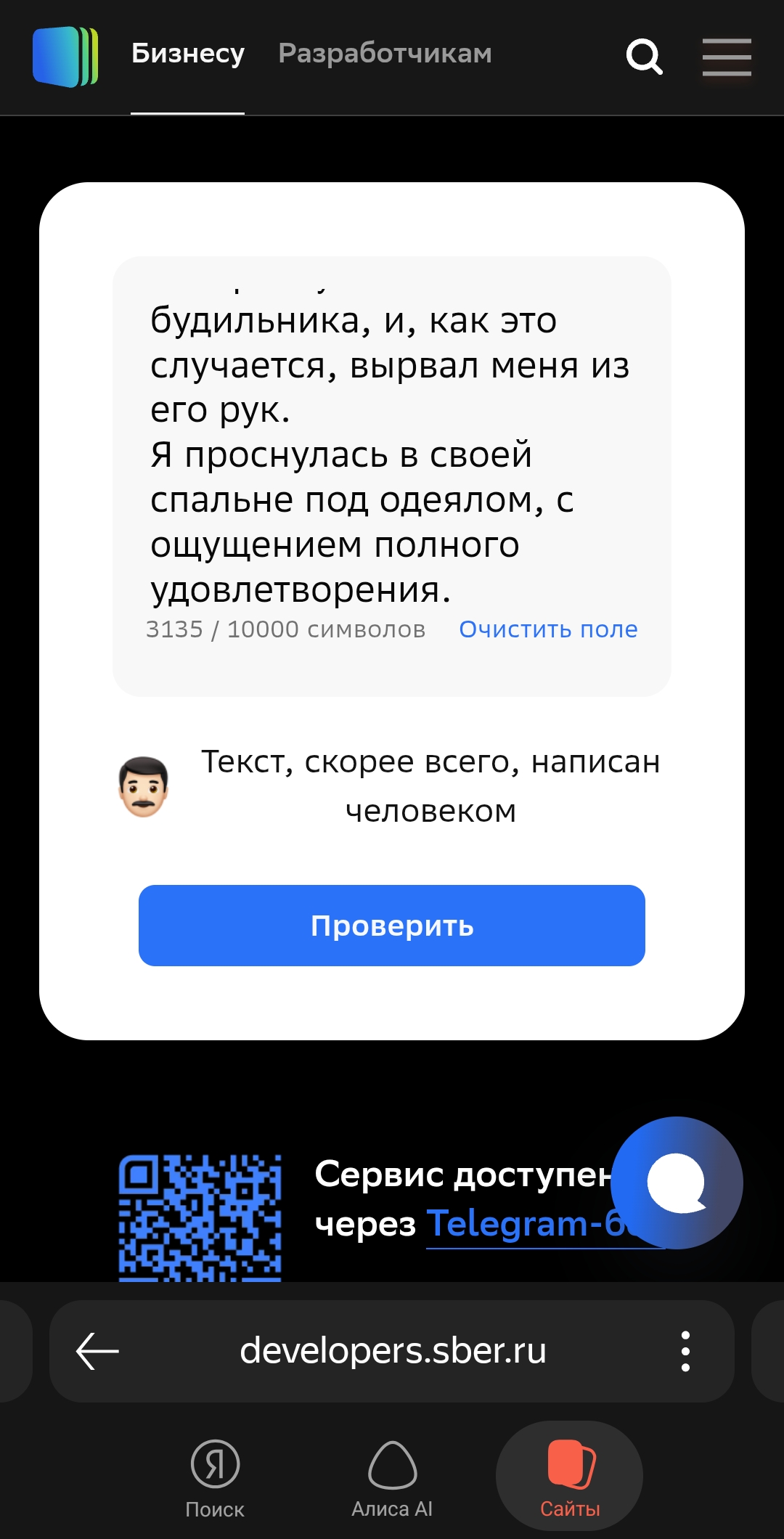Click inside the text input area
784x1539 pixels.
click(391, 450)
